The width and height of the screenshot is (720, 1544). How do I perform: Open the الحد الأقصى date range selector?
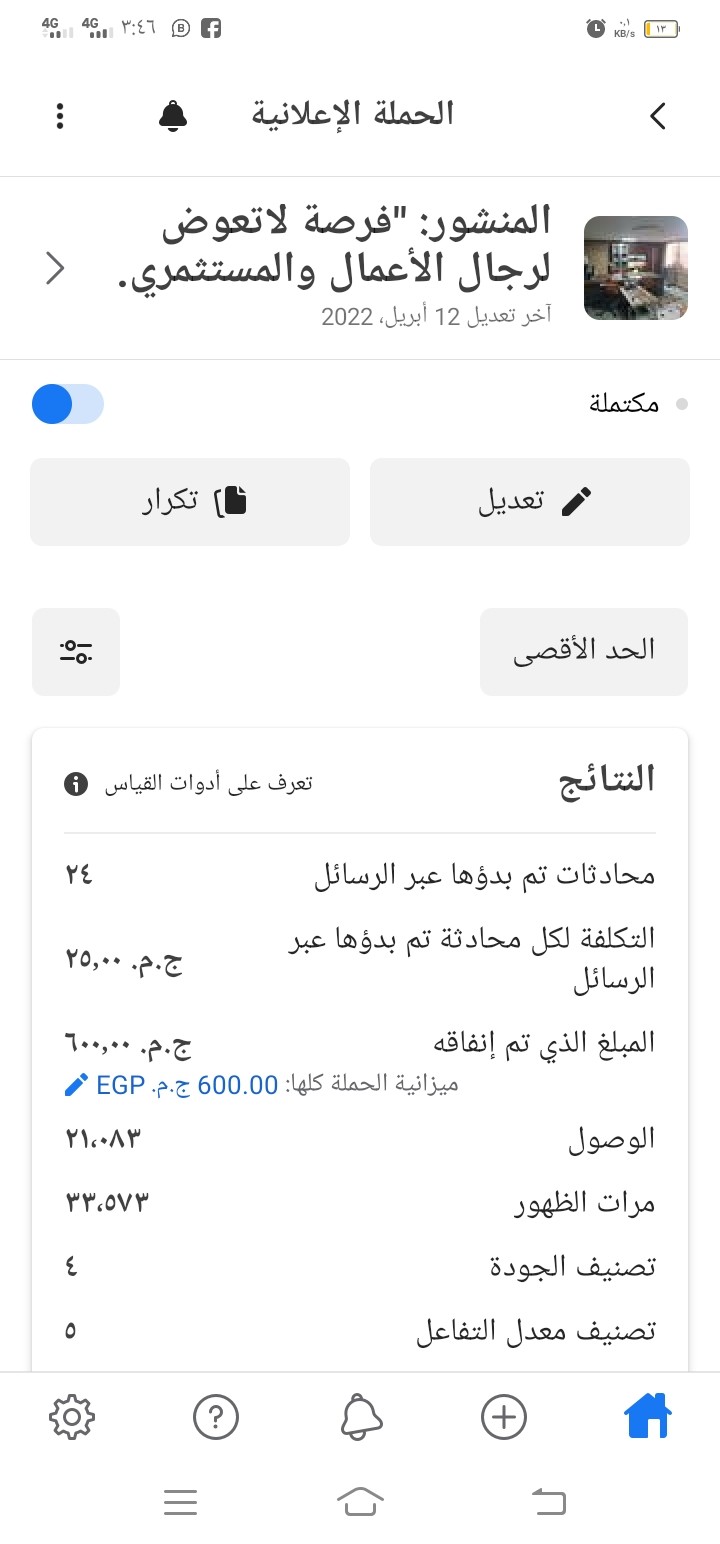pos(584,651)
